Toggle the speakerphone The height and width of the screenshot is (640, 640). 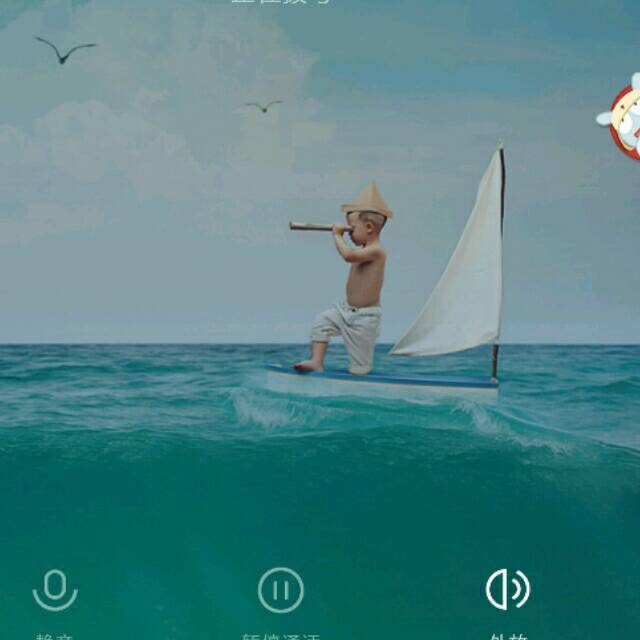pyautogui.click(x=508, y=590)
